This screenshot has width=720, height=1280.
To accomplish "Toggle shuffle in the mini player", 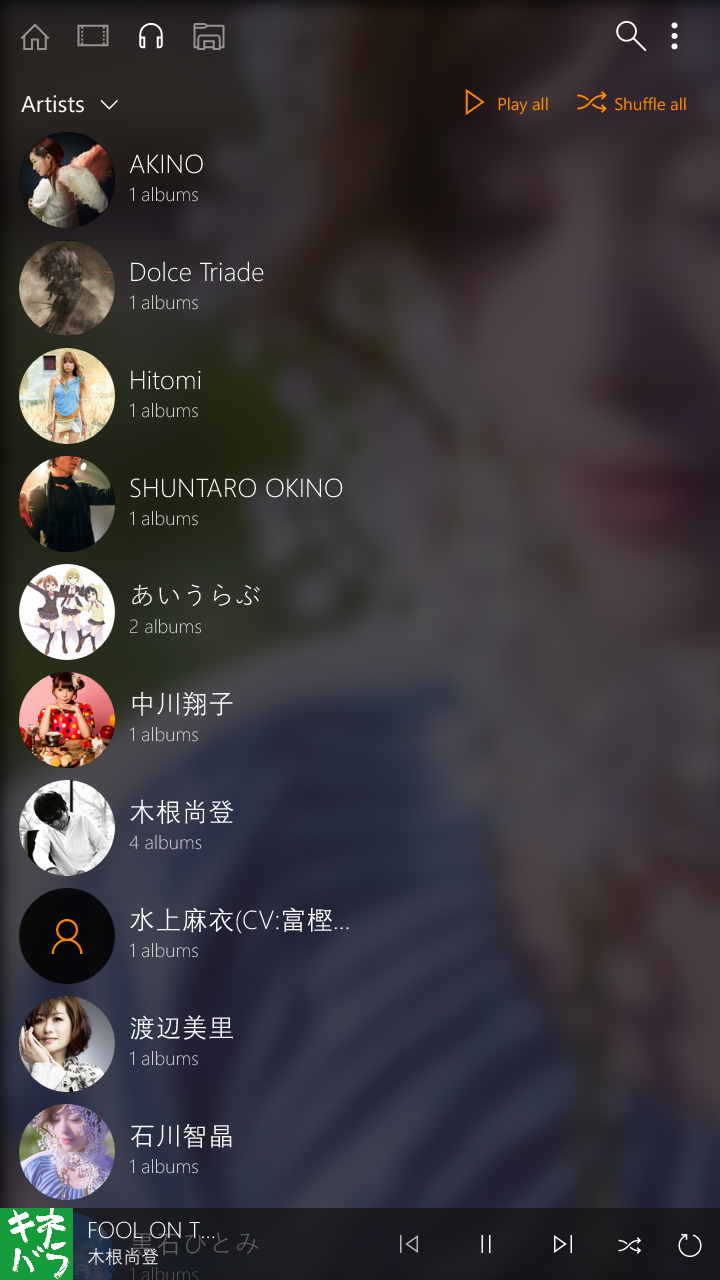I will [x=629, y=1244].
